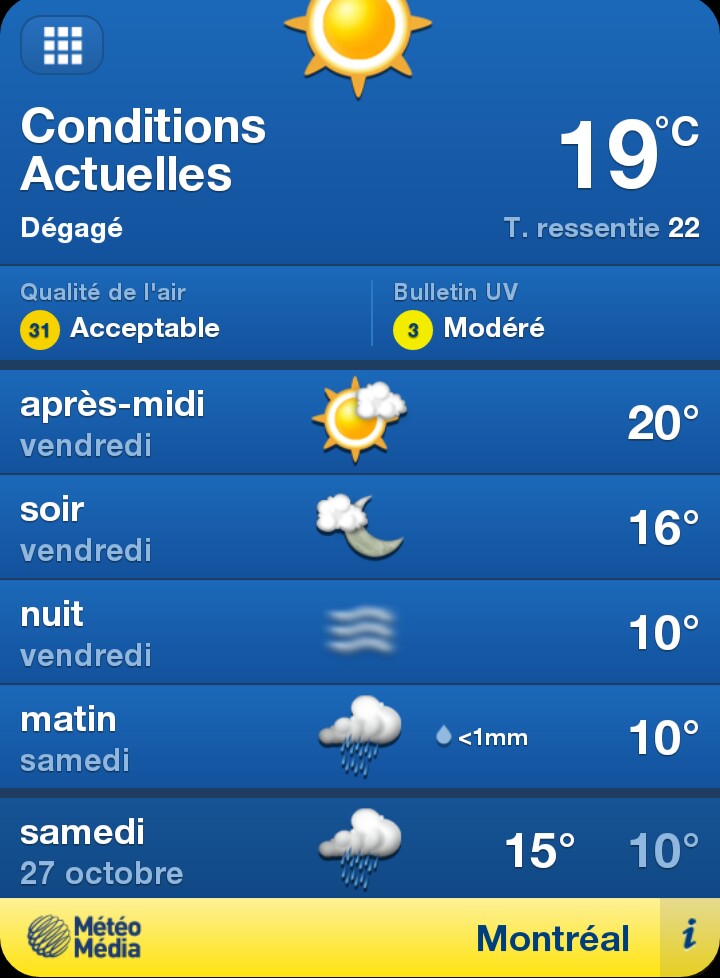Open the après-midi vendredi forecast
Viewport: 720px width, 978px height.
tap(360, 423)
